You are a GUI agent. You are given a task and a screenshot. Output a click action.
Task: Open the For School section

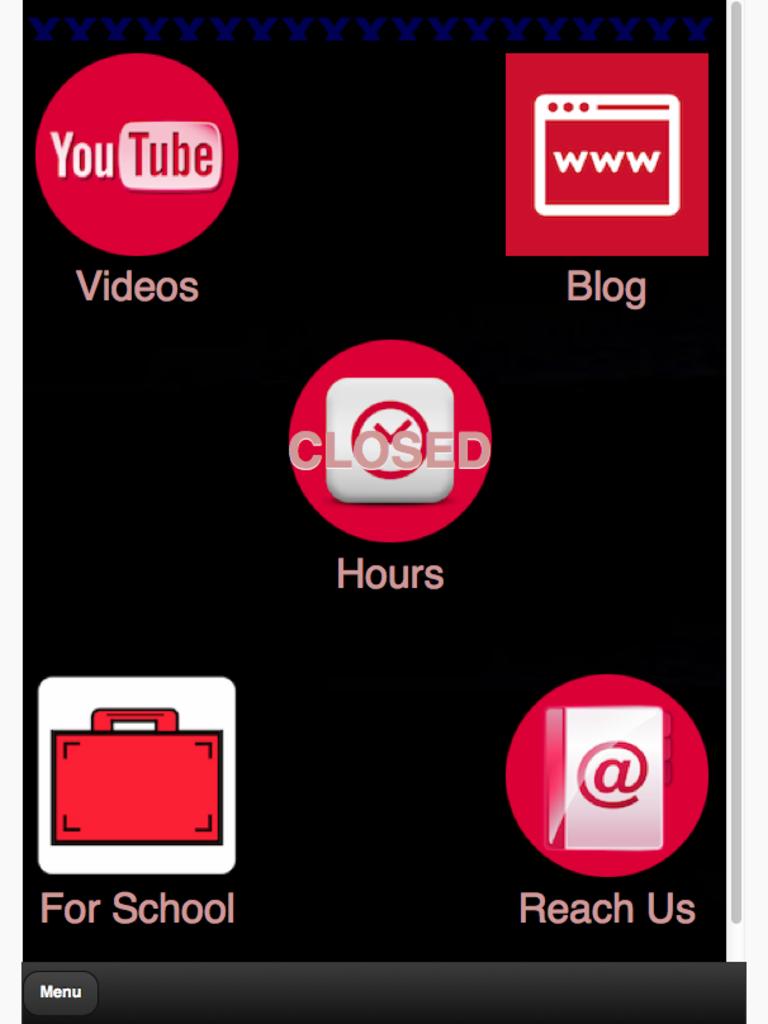[137, 776]
